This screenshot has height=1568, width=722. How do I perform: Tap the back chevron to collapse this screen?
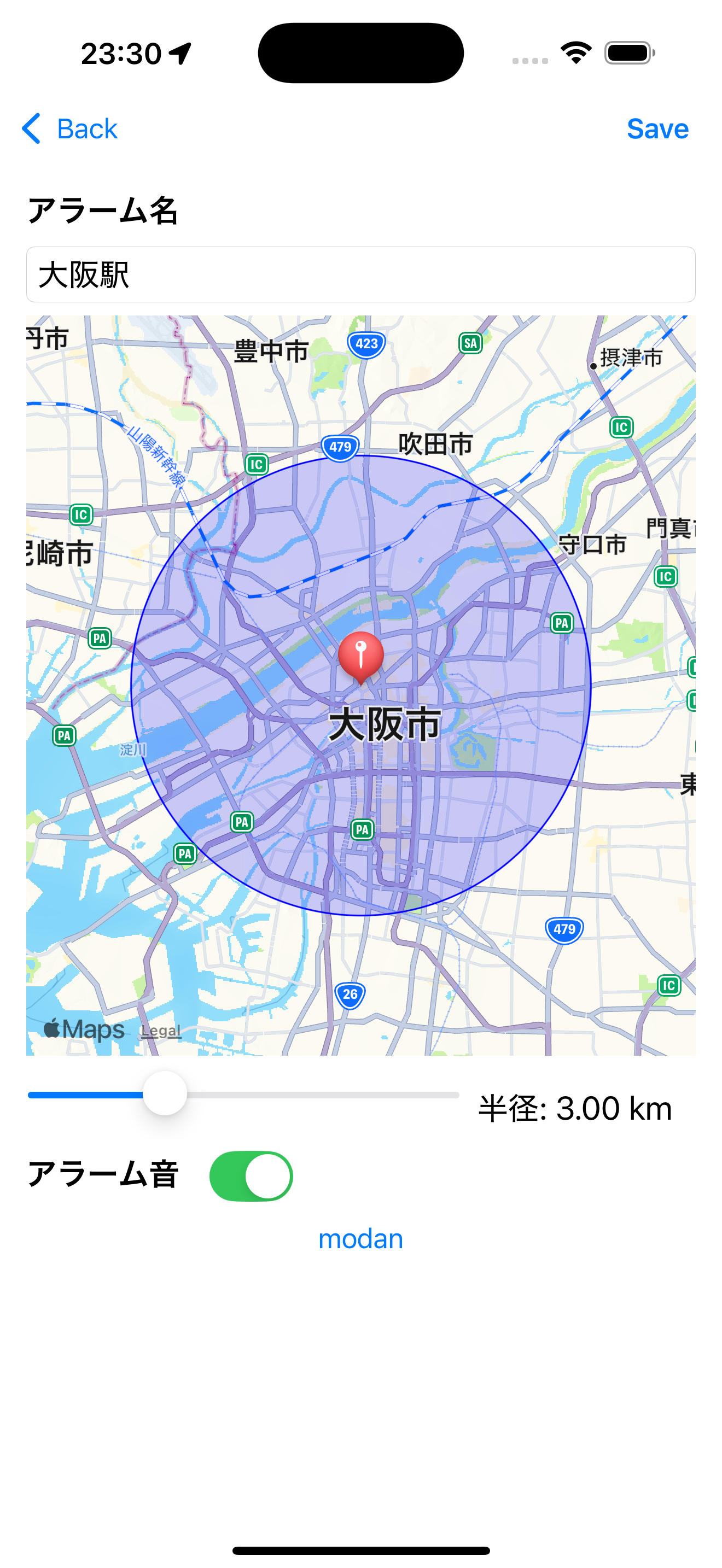31,128
